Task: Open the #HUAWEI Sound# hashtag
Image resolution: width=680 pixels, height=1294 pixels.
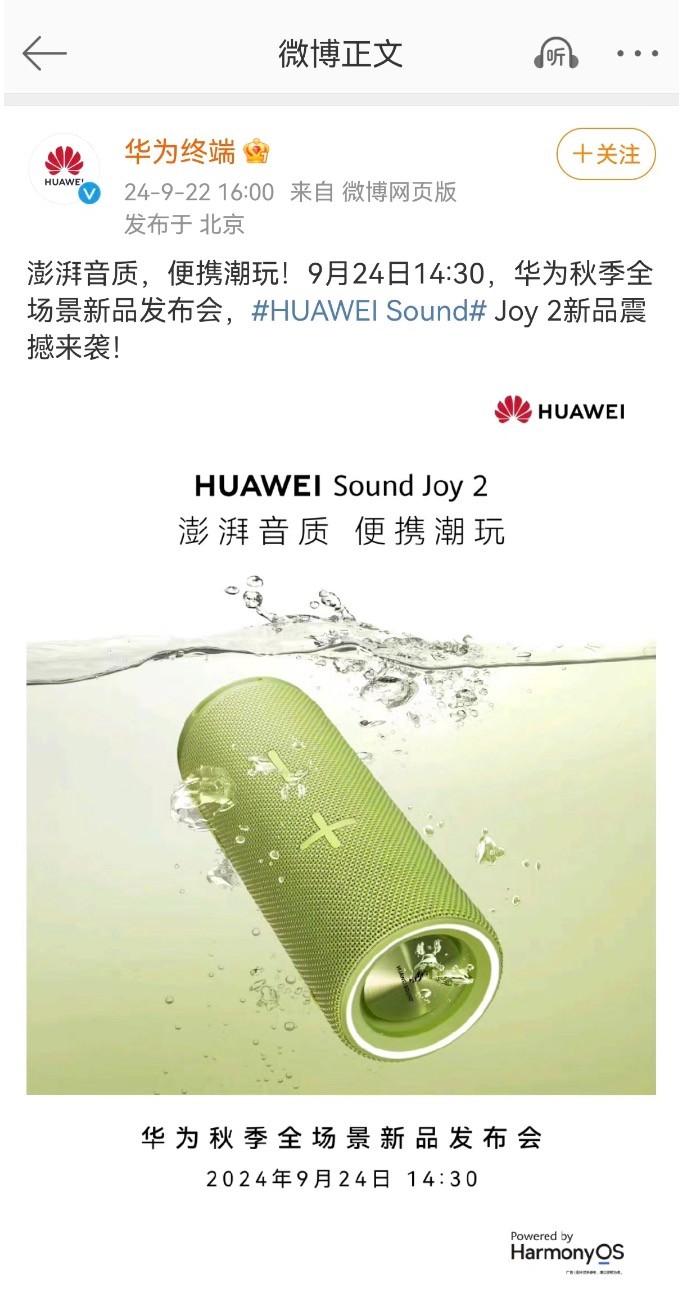Action: point(368,311)
